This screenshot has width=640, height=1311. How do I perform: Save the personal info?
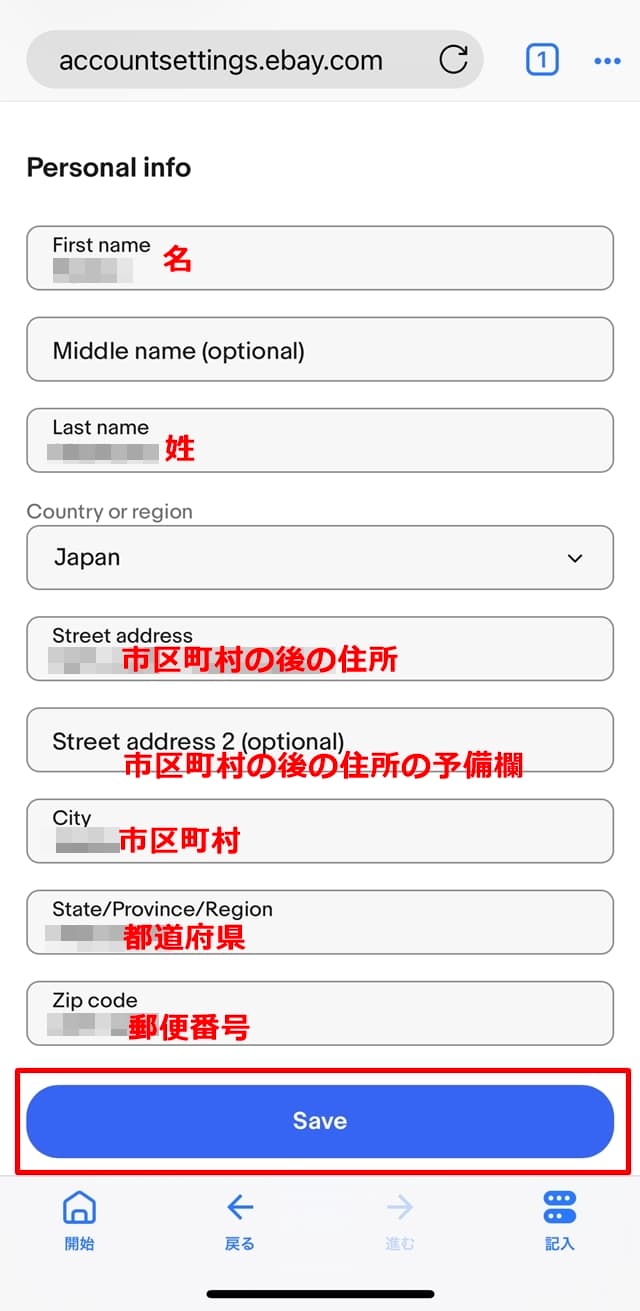(x=320, y=1121)
